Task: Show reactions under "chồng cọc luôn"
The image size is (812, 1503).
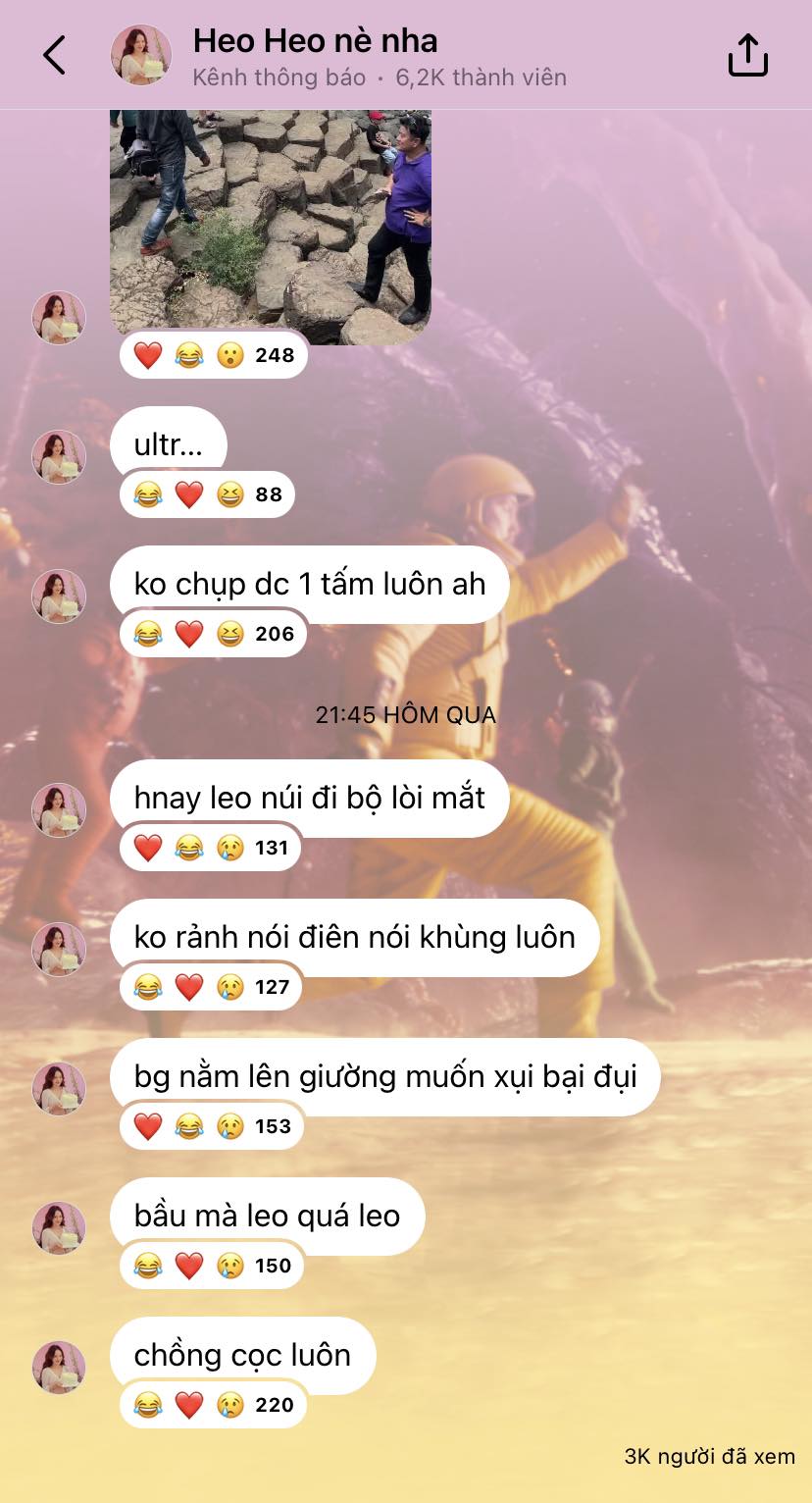Action: click(213, 1405)
